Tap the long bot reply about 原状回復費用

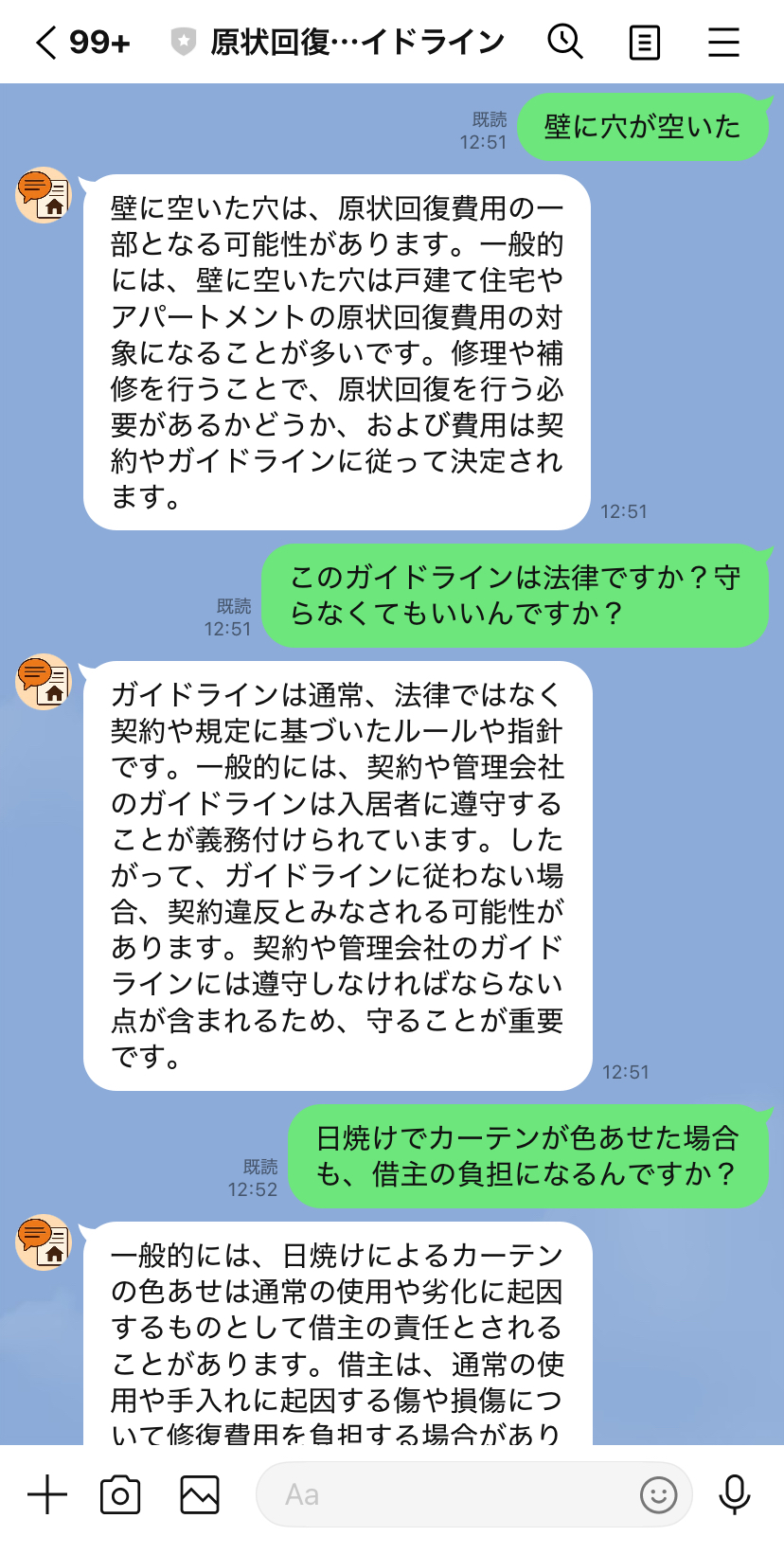[x=336, y=350]
